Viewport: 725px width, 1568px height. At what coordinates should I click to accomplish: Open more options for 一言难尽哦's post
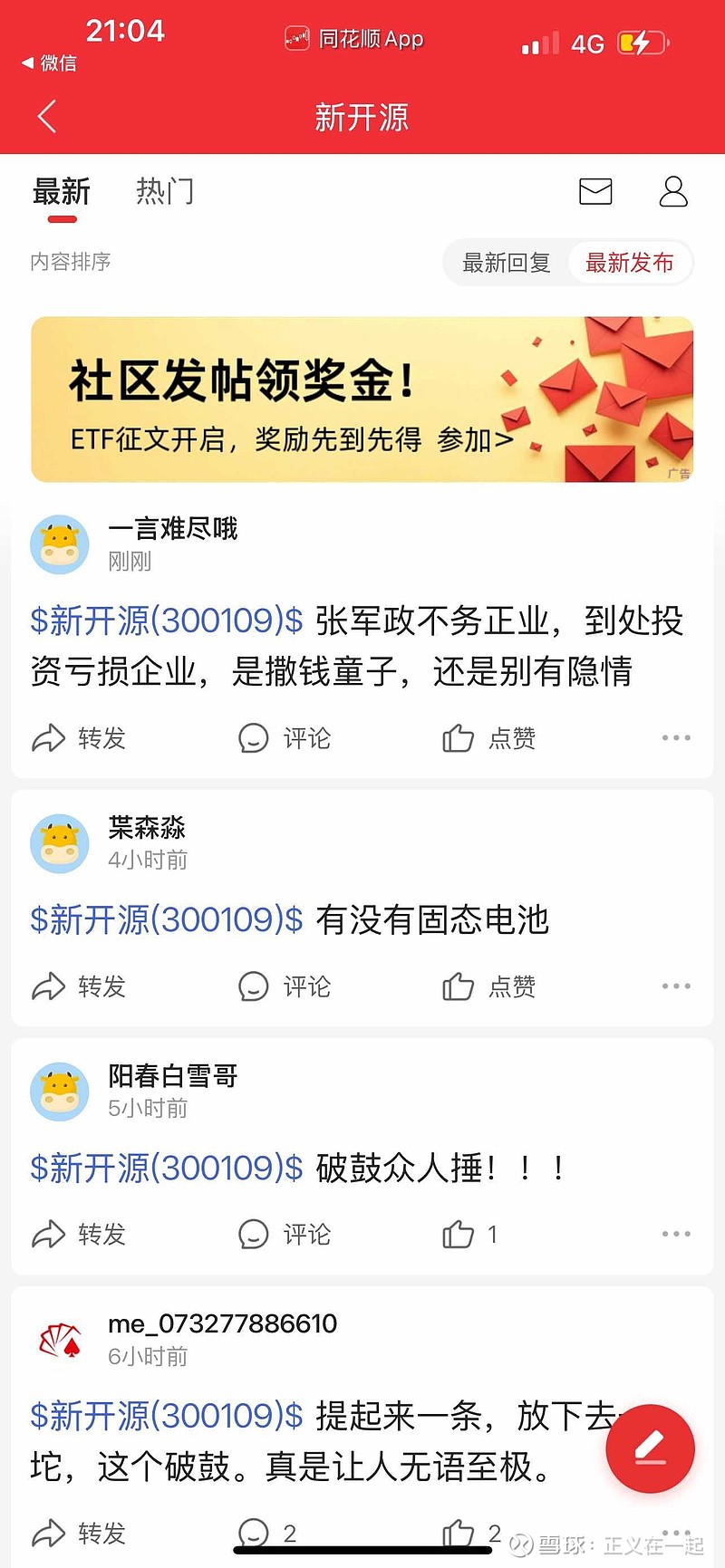(x=676, y=738)
